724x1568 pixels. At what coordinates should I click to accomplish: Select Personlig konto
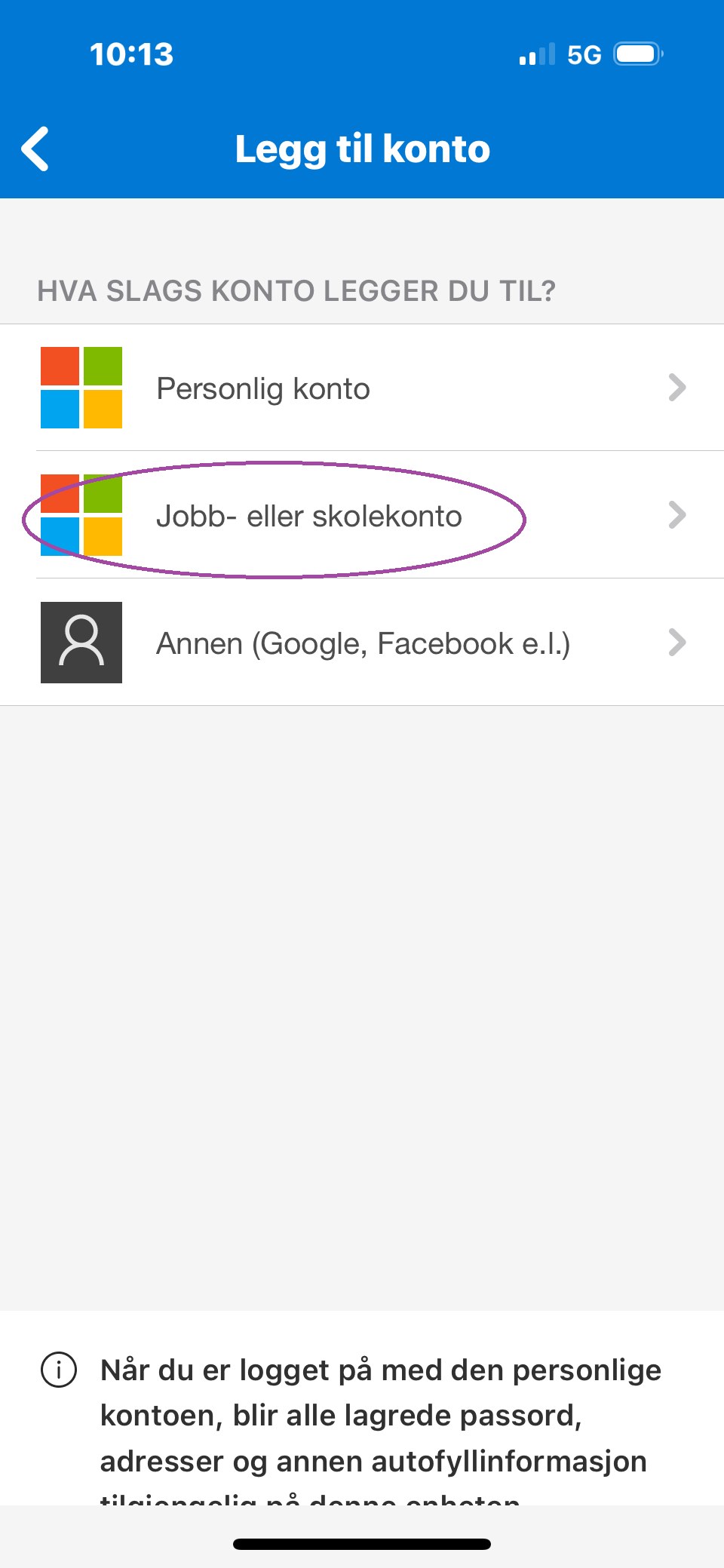(x=362, y=388)
